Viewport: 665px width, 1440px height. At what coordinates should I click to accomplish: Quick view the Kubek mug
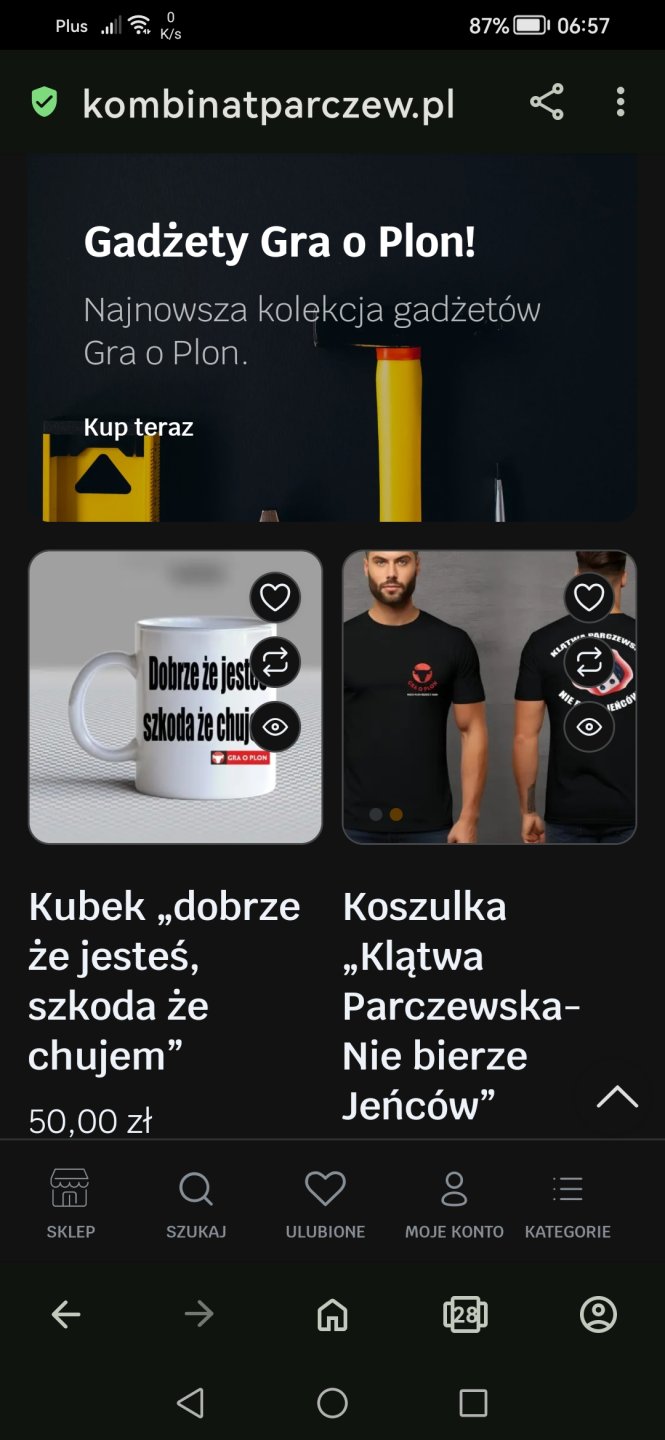click(275, 727)
